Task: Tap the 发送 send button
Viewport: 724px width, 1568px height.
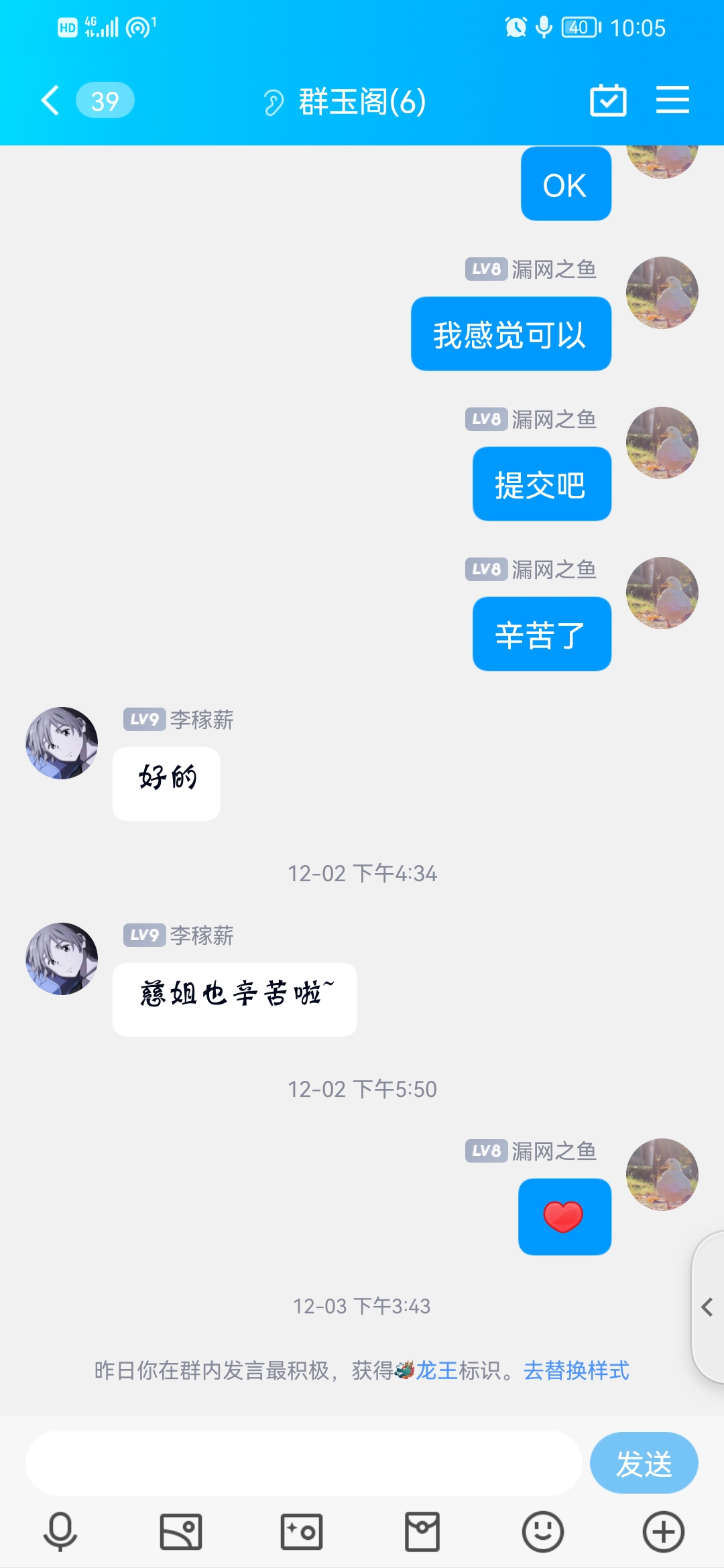Action: [x=644, y=1463]
